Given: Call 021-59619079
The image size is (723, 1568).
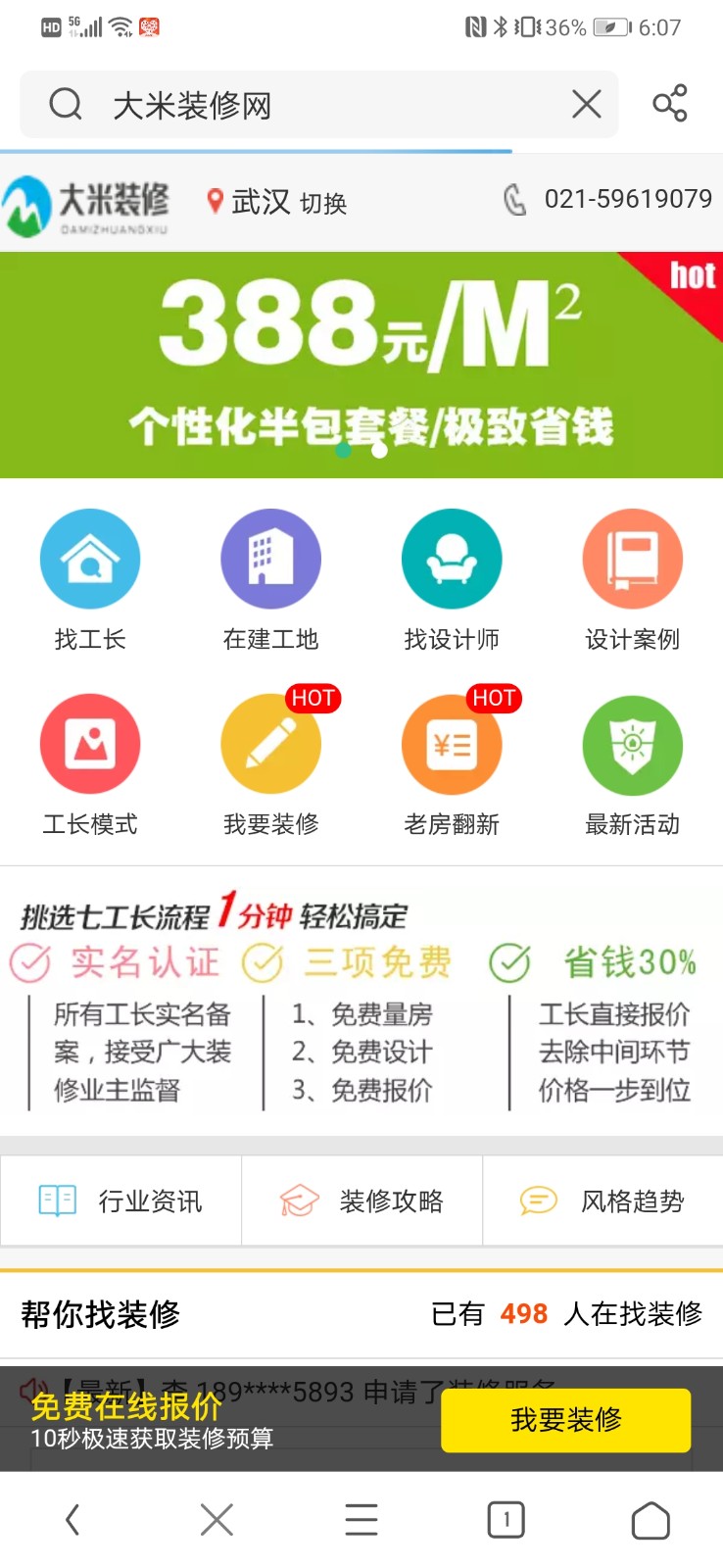Looking at the screenshot, I should point(607,199).
